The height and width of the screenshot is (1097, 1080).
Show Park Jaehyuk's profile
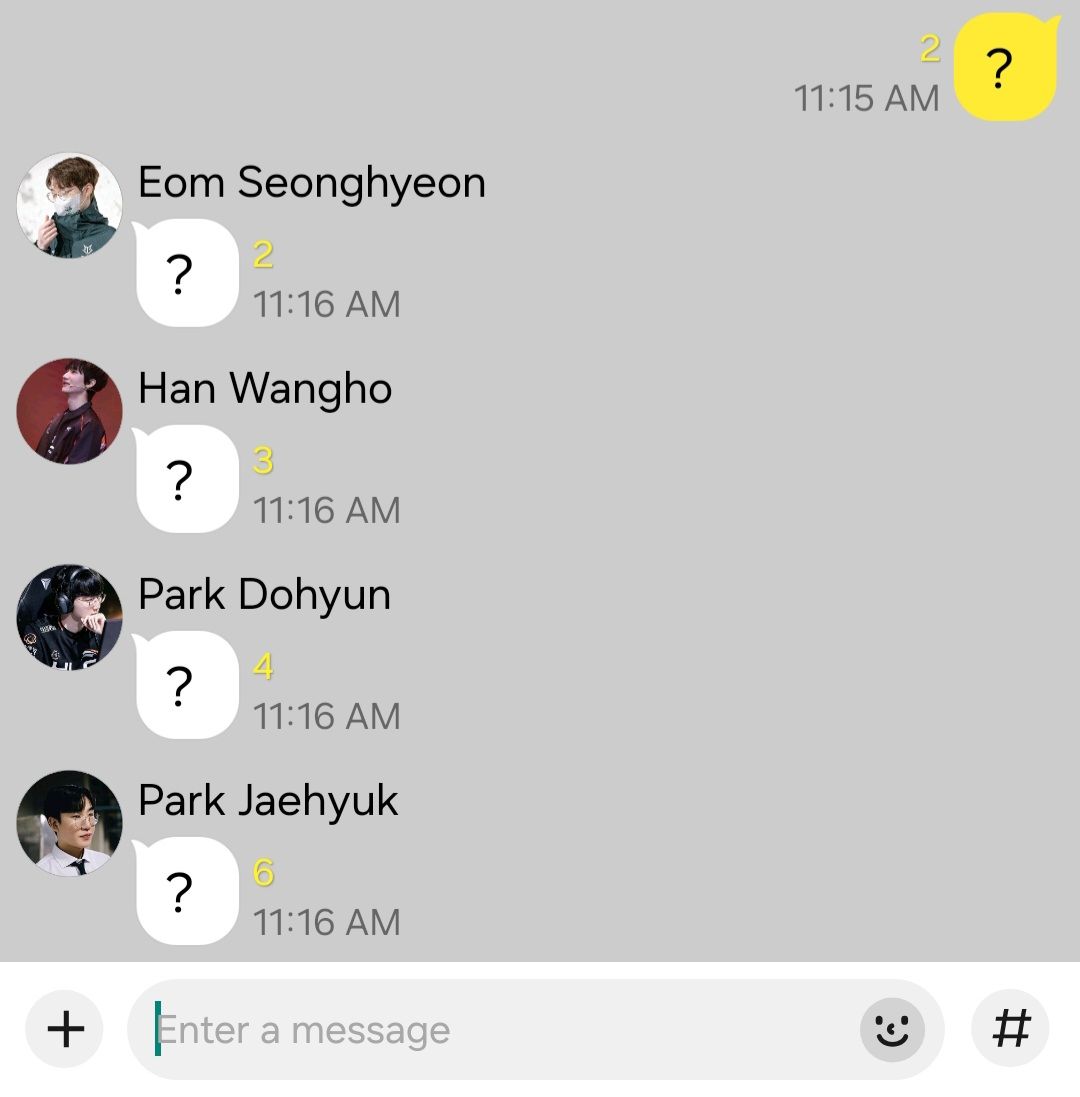point(69,823)
